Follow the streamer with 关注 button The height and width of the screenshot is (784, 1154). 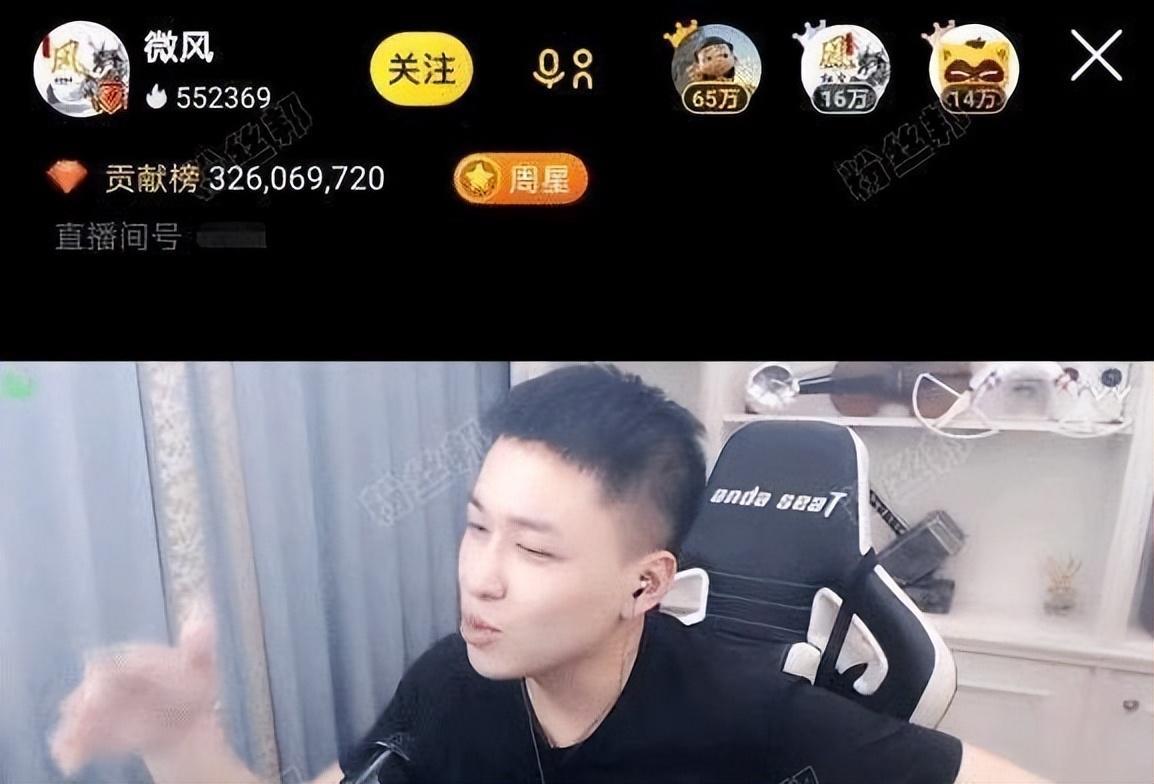421,69
